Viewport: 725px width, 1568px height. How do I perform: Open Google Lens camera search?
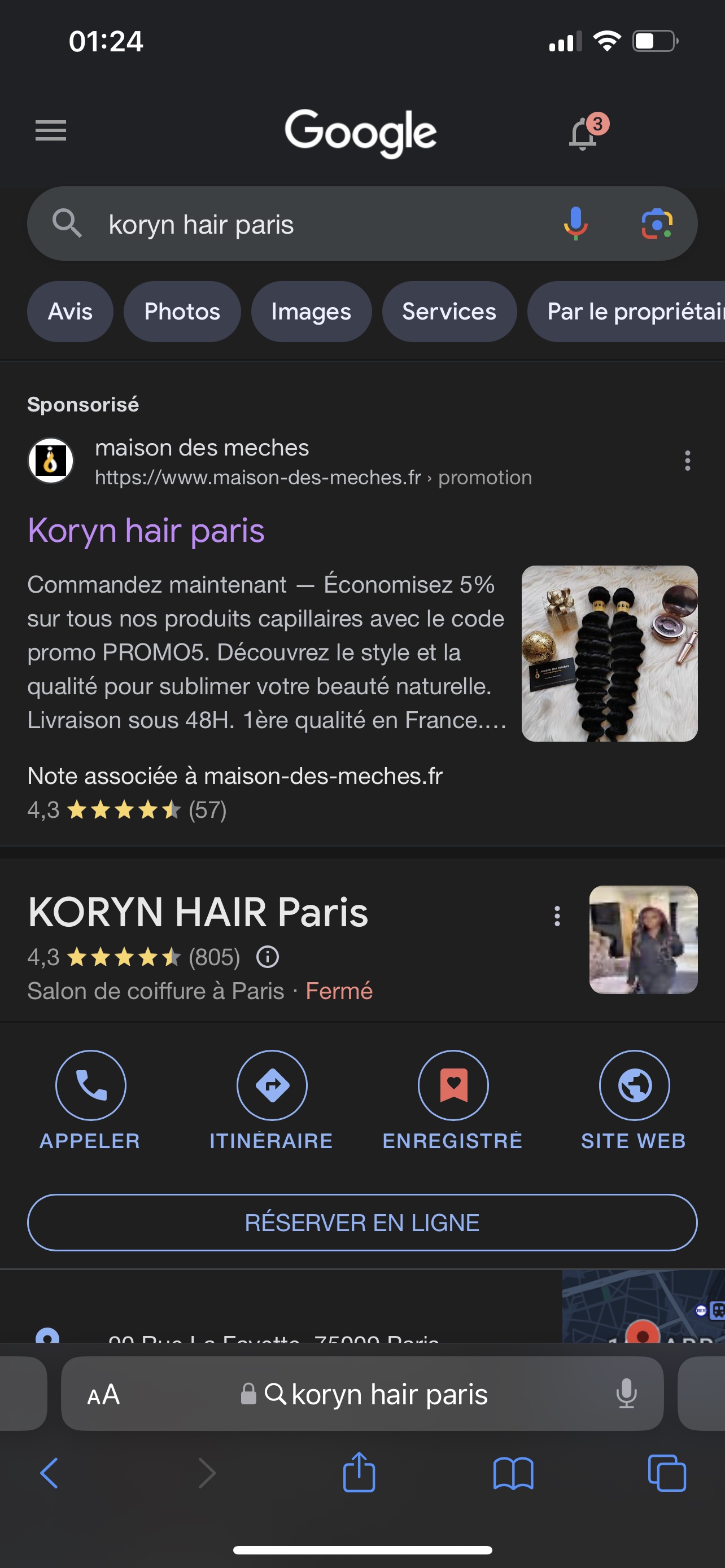(657, 224)
